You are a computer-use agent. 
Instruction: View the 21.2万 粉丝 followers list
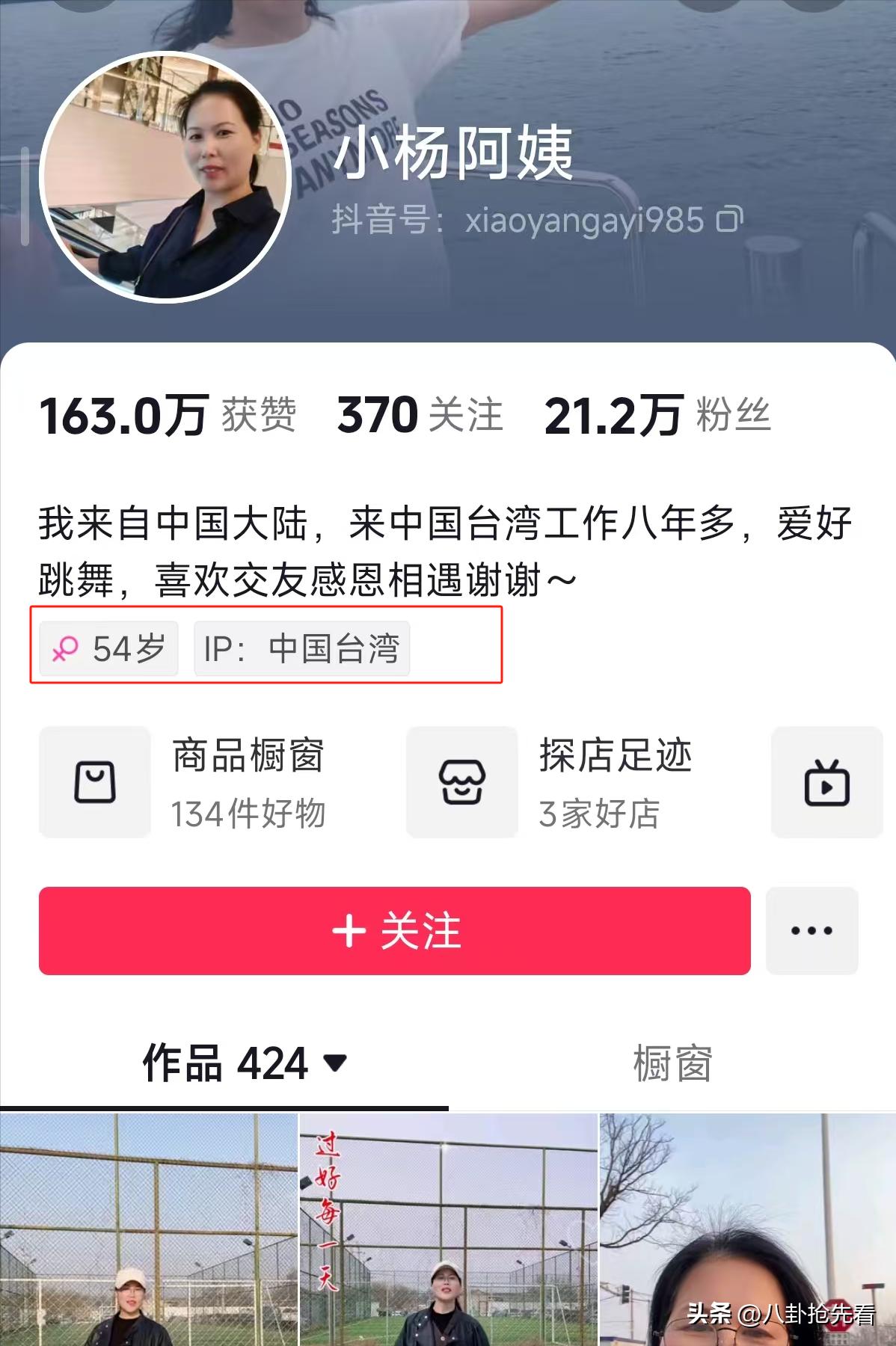click(x=657, y=415)
